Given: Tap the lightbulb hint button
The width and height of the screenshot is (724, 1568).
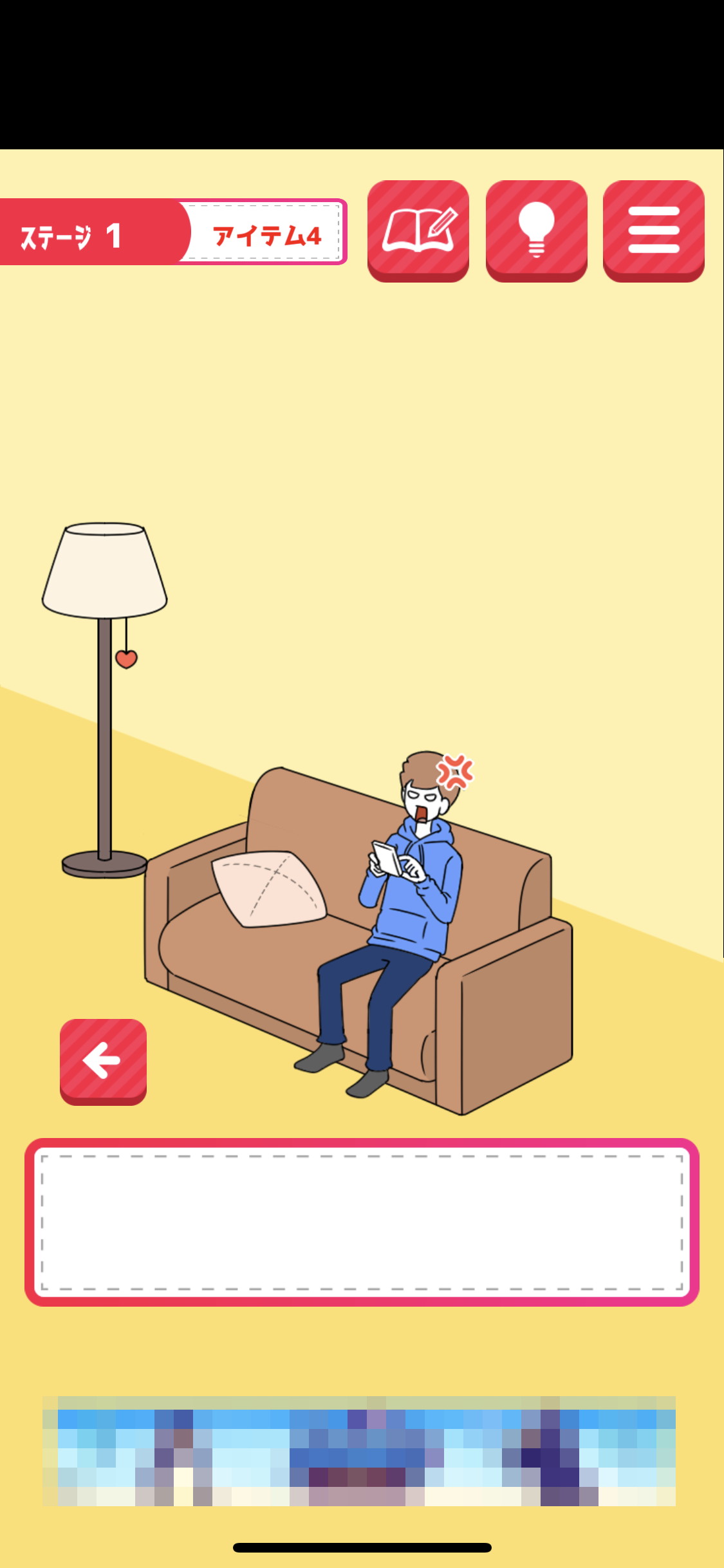Looking at the screenshot, I should pos(536,231).
